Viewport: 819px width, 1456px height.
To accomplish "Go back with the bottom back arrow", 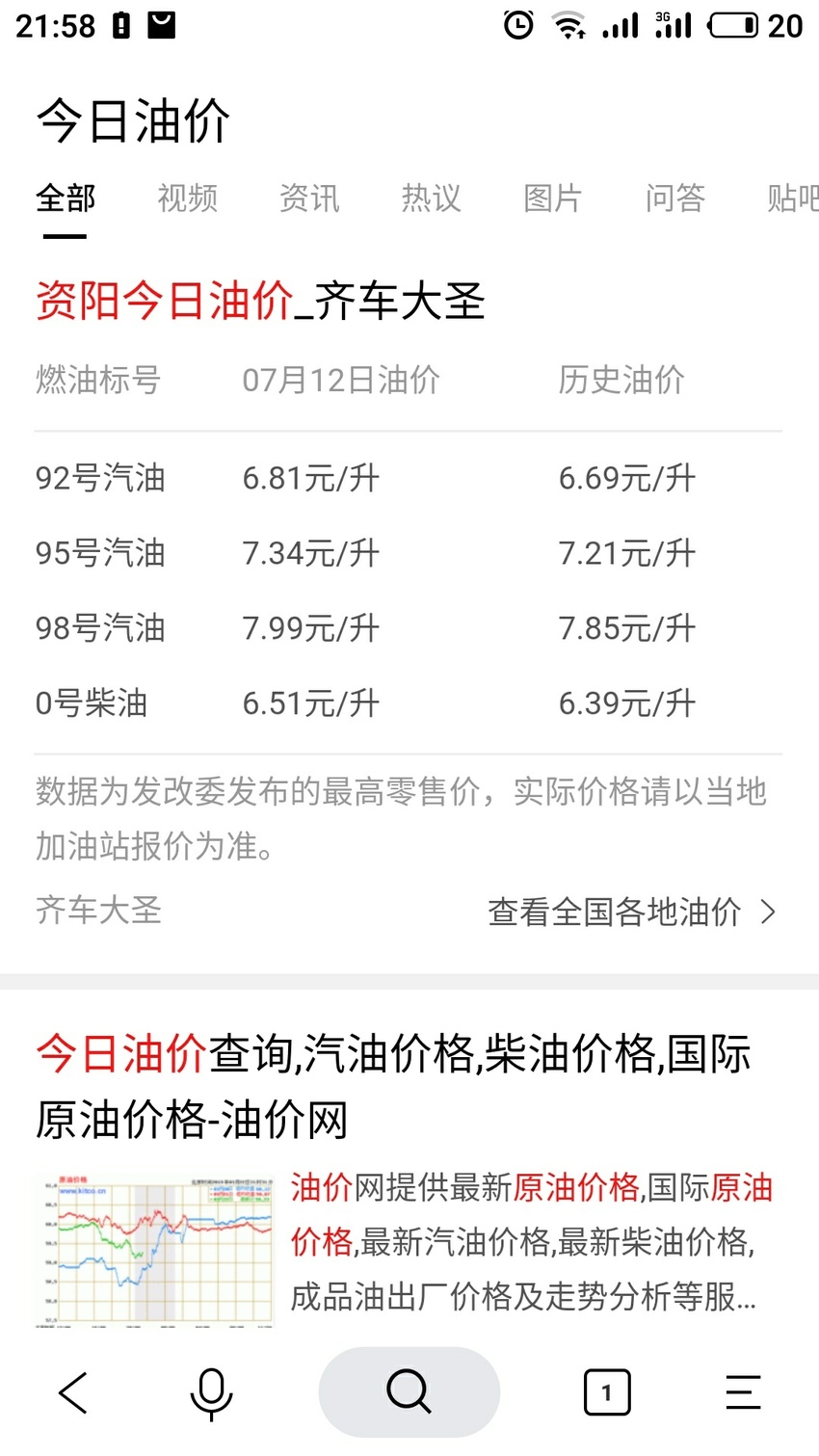I will point(73,1392).
